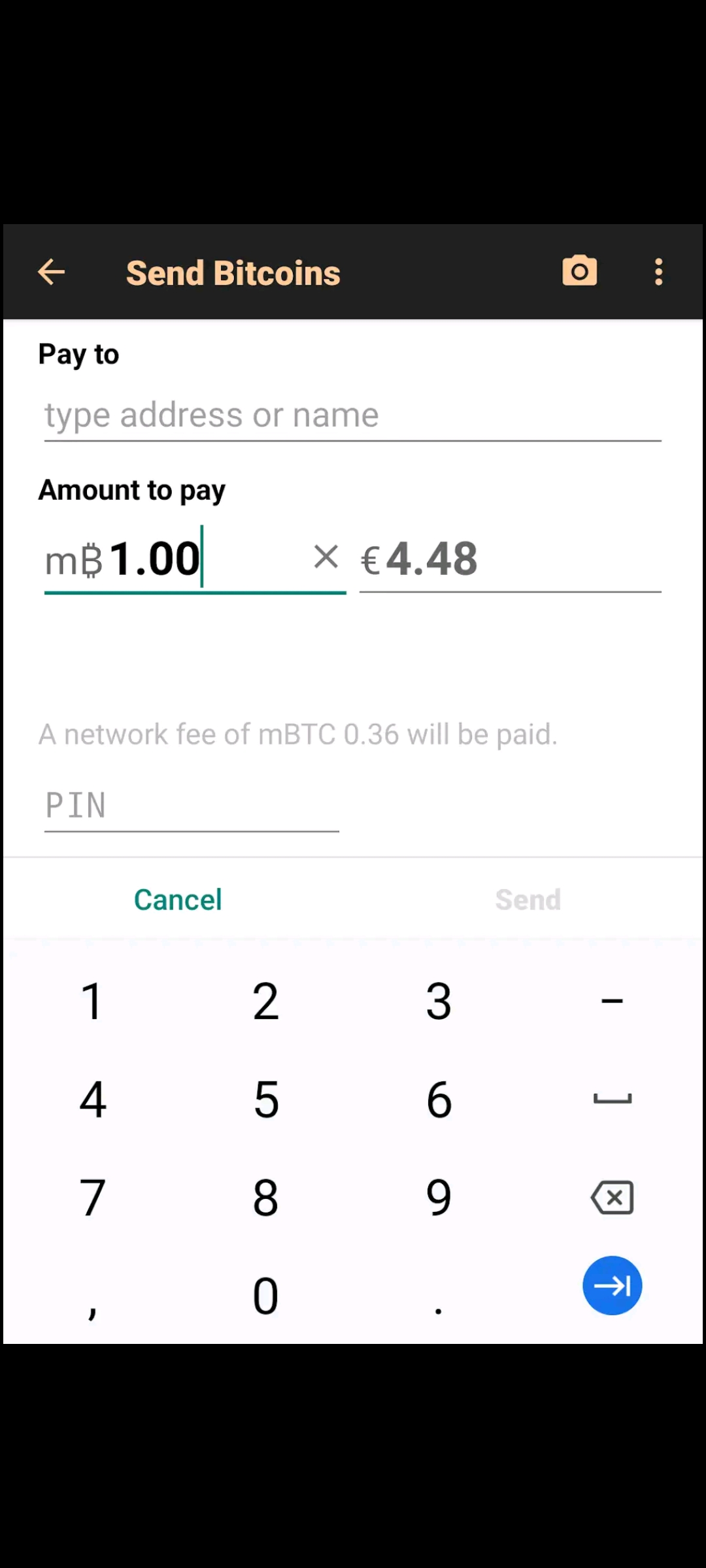This screenshot has width=706, height=1568.
Task: Go back using the arrow icon
Action: pos(51,272)
